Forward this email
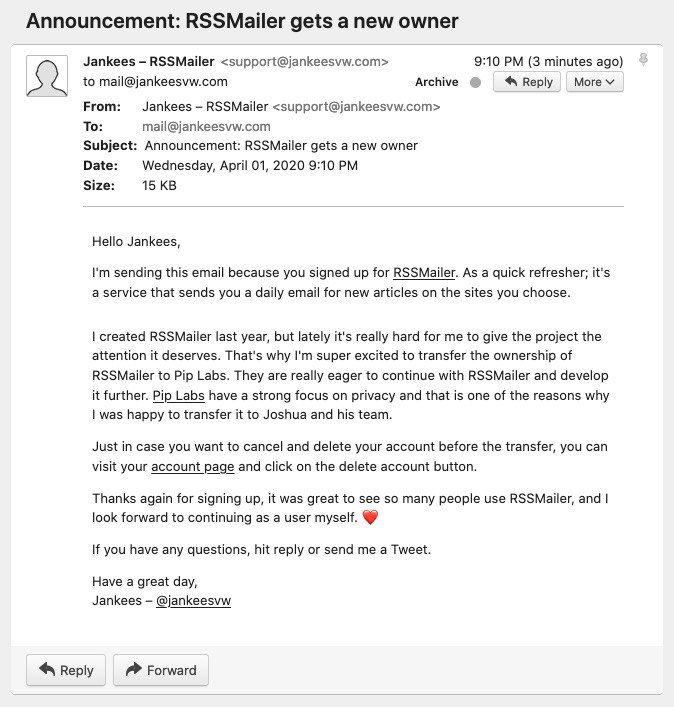 point(161,670)
